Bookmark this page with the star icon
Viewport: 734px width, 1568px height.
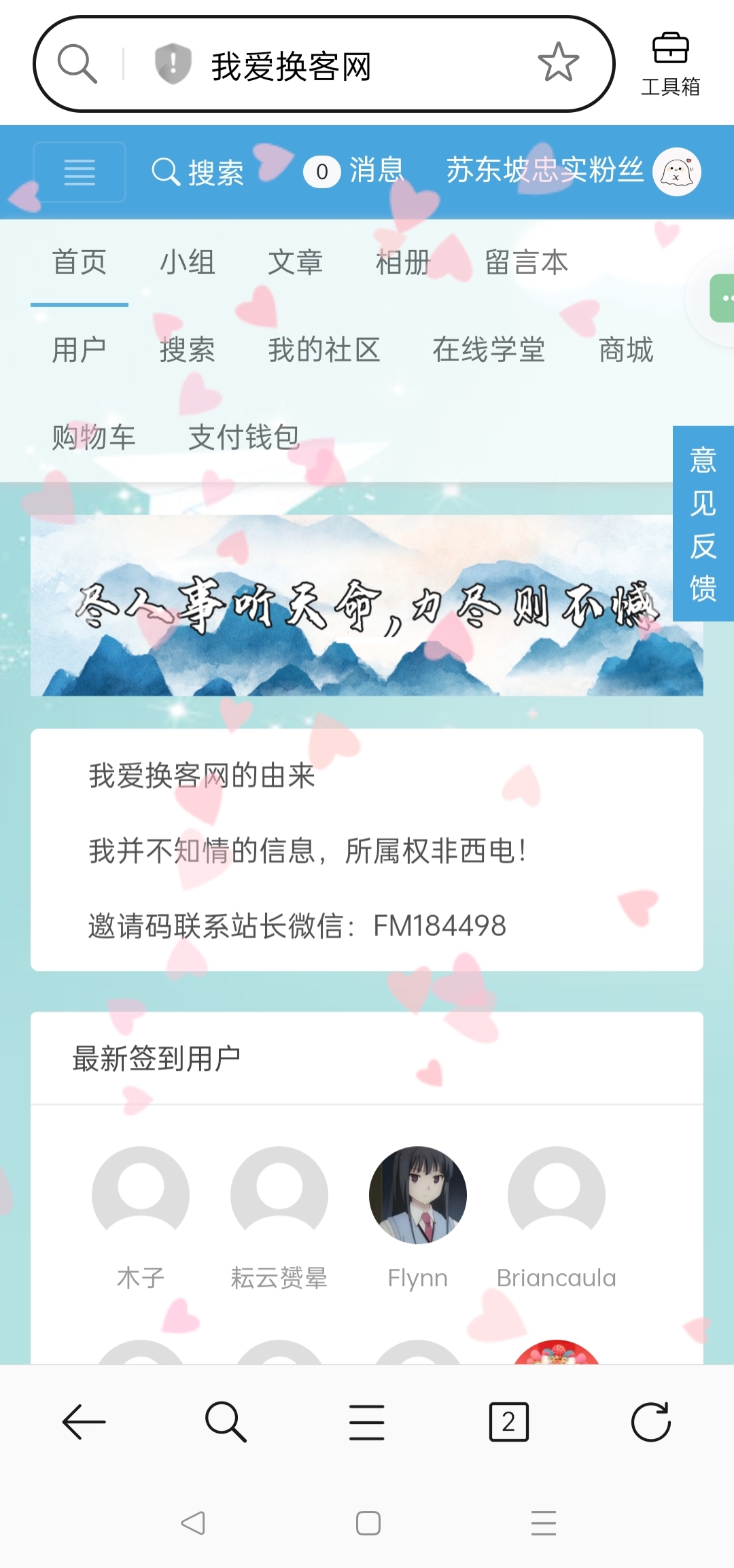[x=558, y=63]
